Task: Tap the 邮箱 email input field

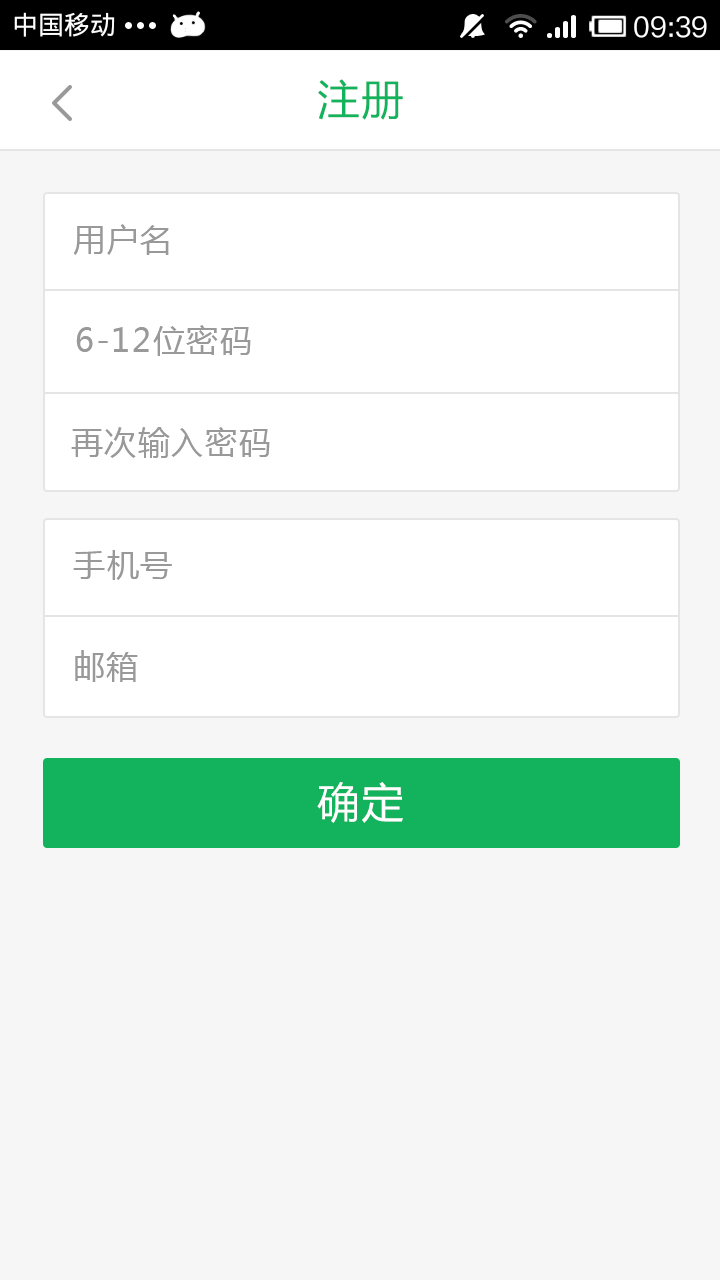Action: pos(360,666)
